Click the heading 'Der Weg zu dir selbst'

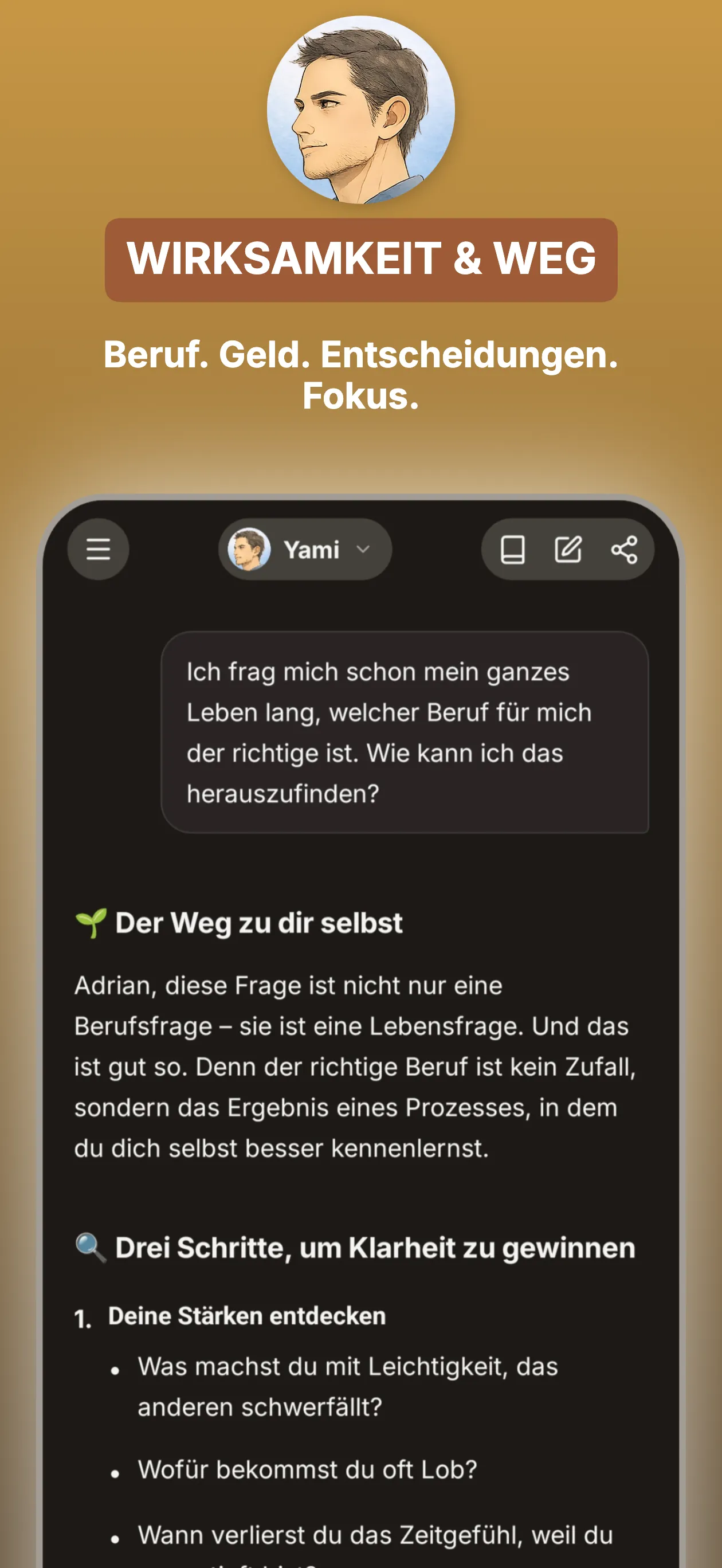260,923
